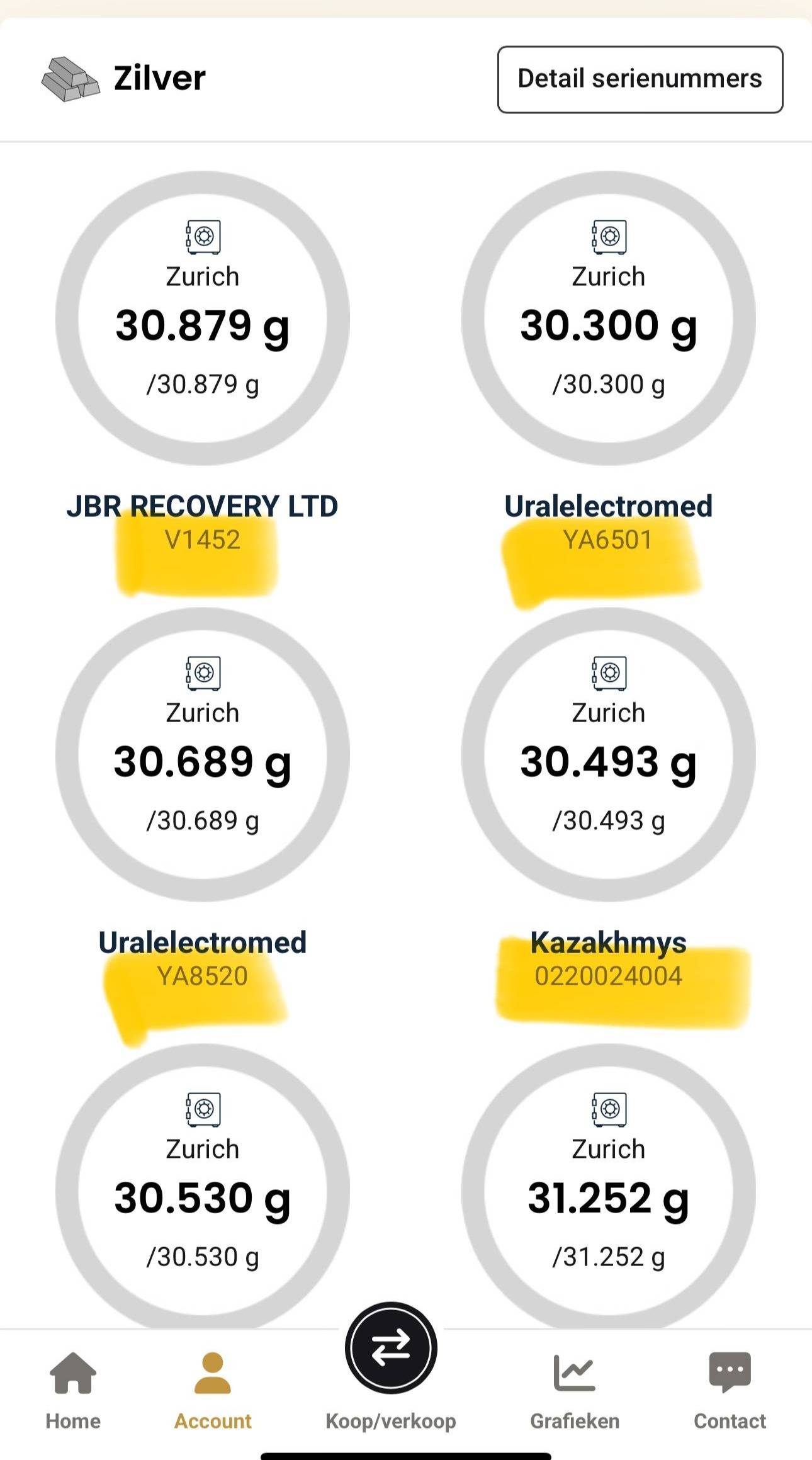Screen dimensions: 812x1460
Task: Open Koop/verkoop exchange button
Action: pyautogui.click(x=391, y=1349)
